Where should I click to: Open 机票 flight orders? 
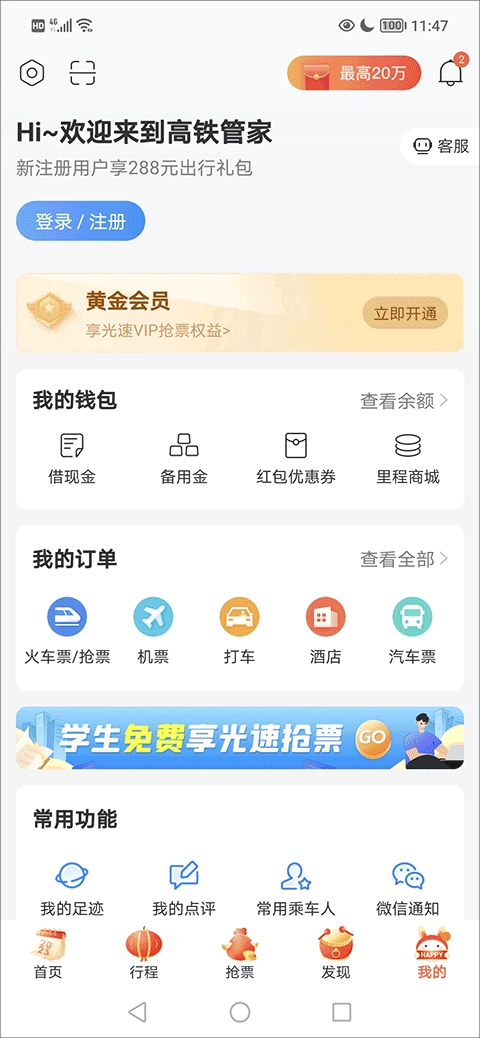[153, 631]
